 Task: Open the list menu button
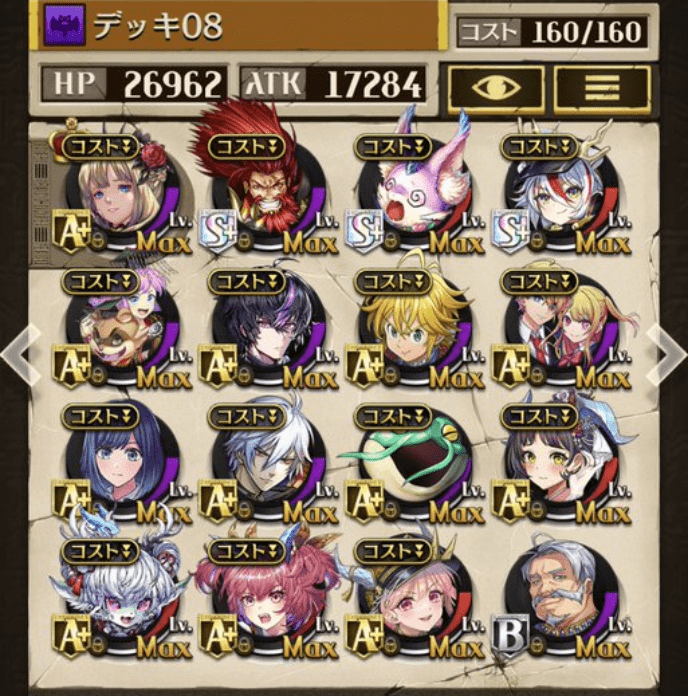[602, 88]
